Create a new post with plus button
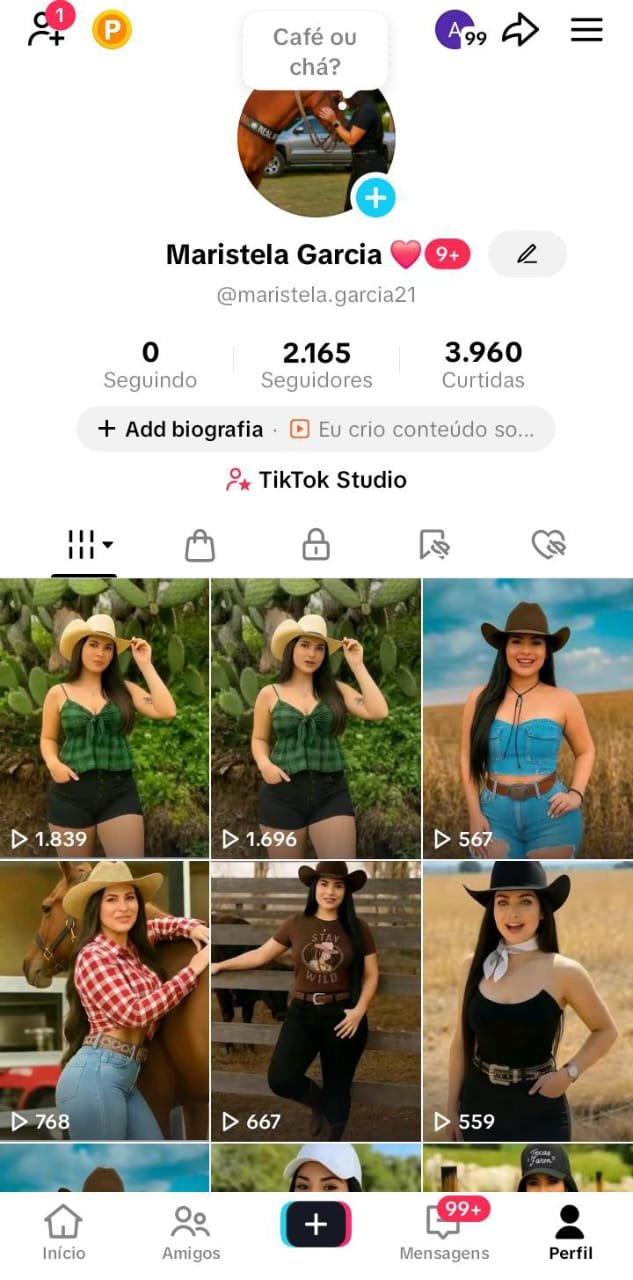 coord(316,1224)
